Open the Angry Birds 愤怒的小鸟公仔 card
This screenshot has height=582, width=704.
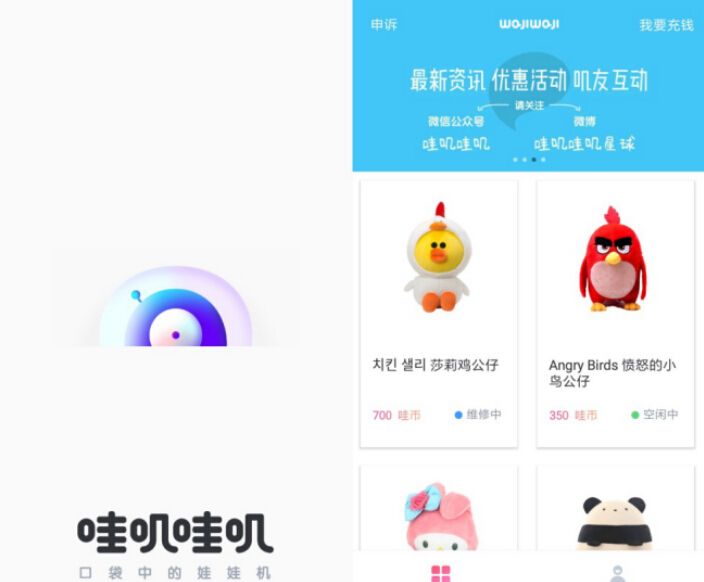tap(615, 312)
